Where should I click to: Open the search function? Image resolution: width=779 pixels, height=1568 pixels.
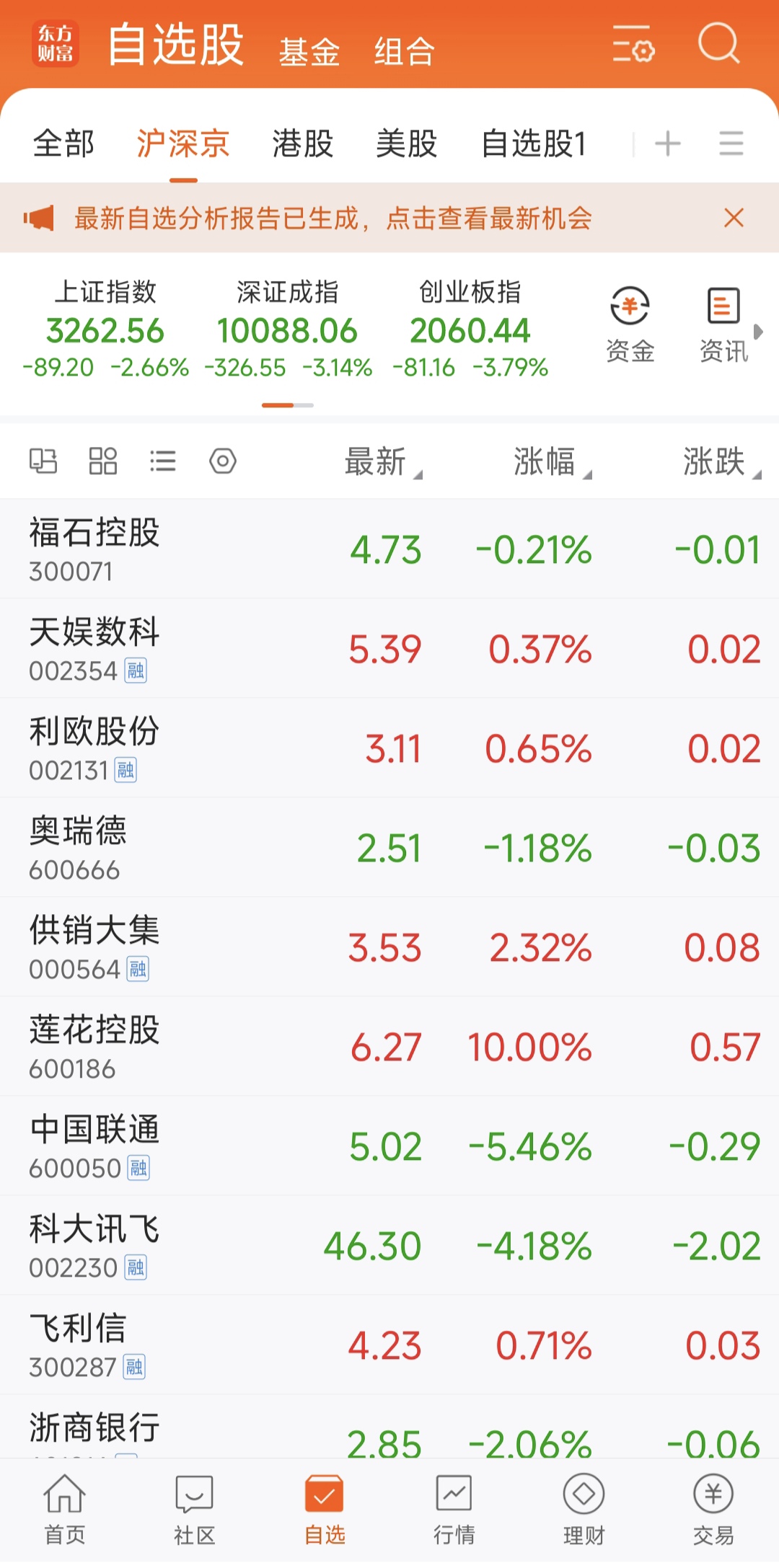[x=719, y=45]
